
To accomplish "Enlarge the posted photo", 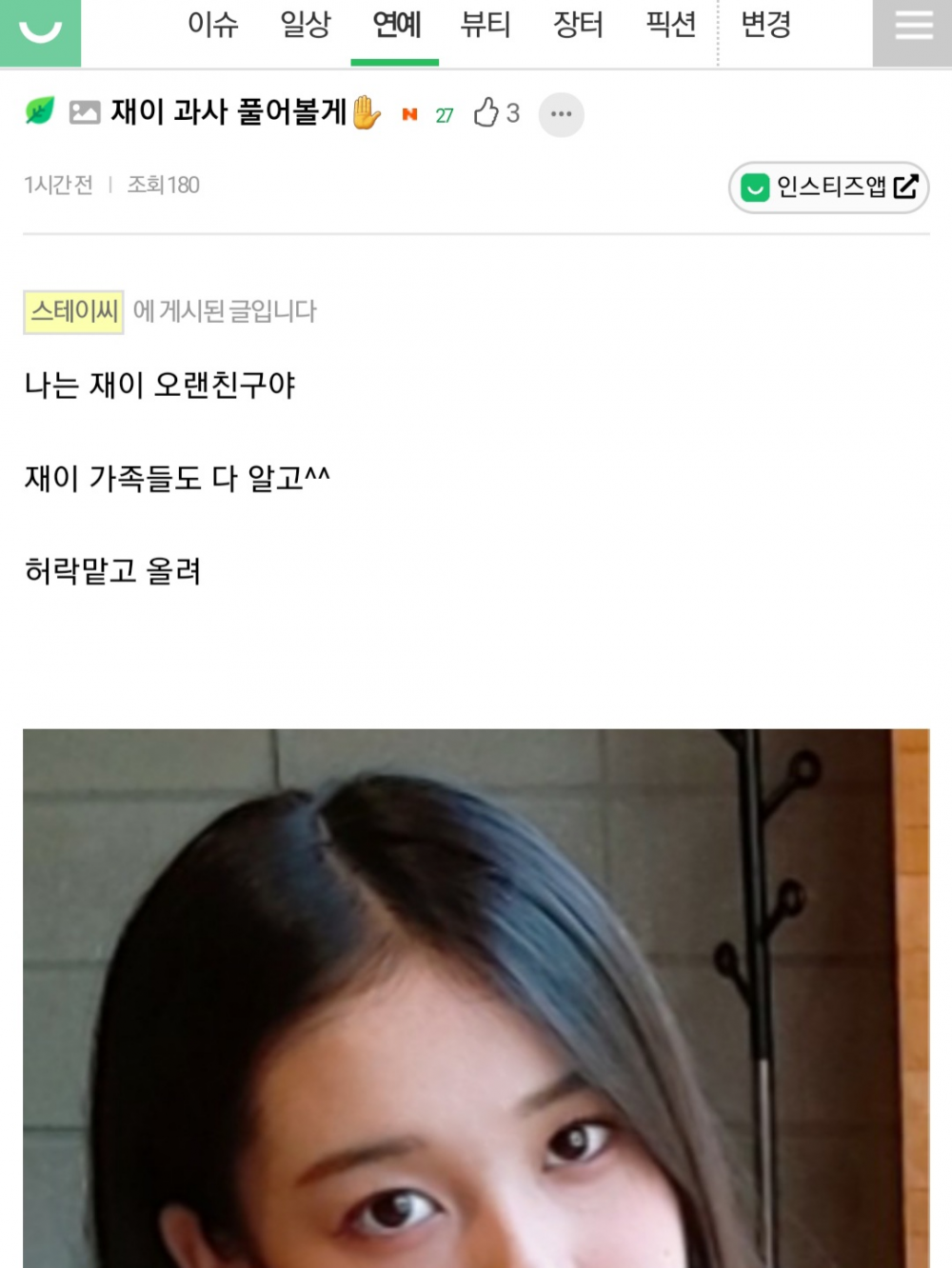I will click(x=476, y=1000).
